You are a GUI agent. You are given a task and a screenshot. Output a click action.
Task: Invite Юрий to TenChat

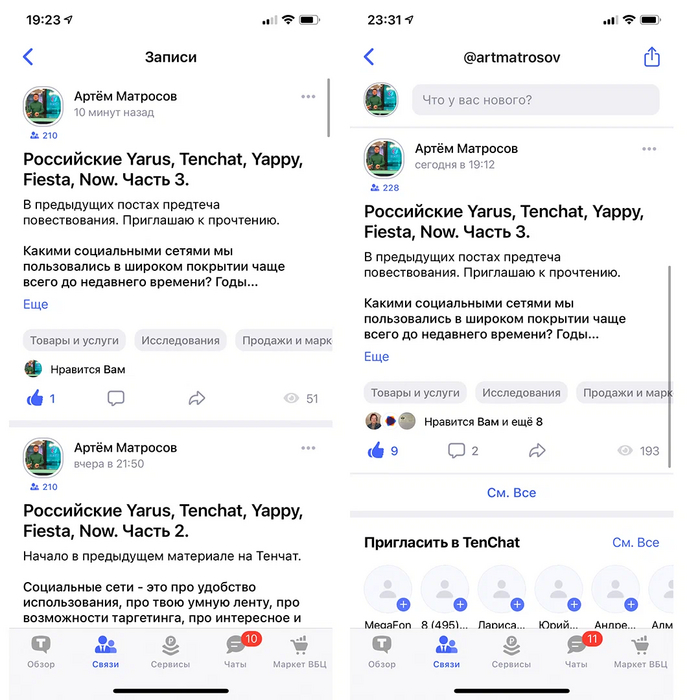click(x=573, y=604)
